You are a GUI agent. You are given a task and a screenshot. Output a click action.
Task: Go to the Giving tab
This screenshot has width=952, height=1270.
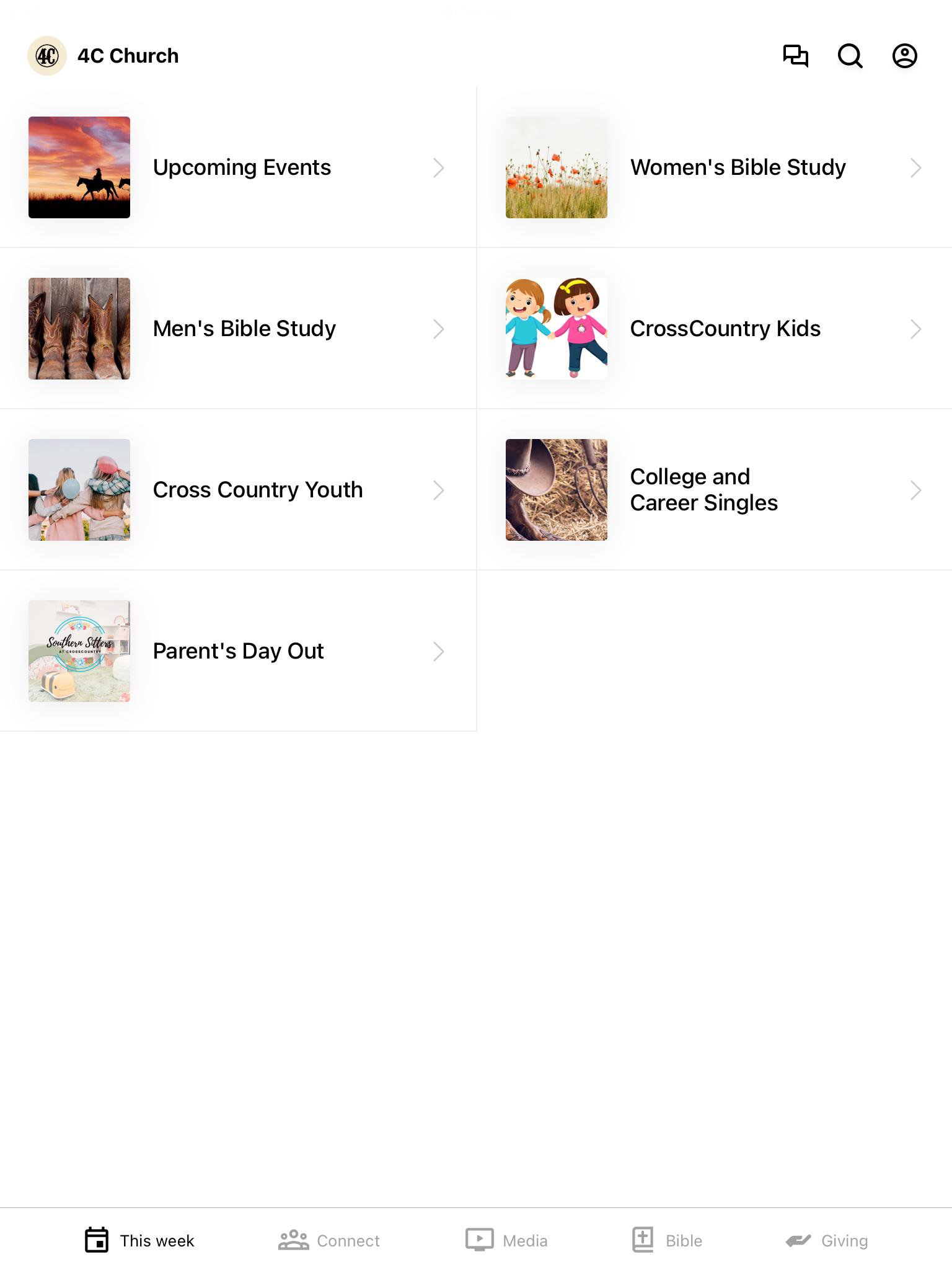coord(827,1240)
